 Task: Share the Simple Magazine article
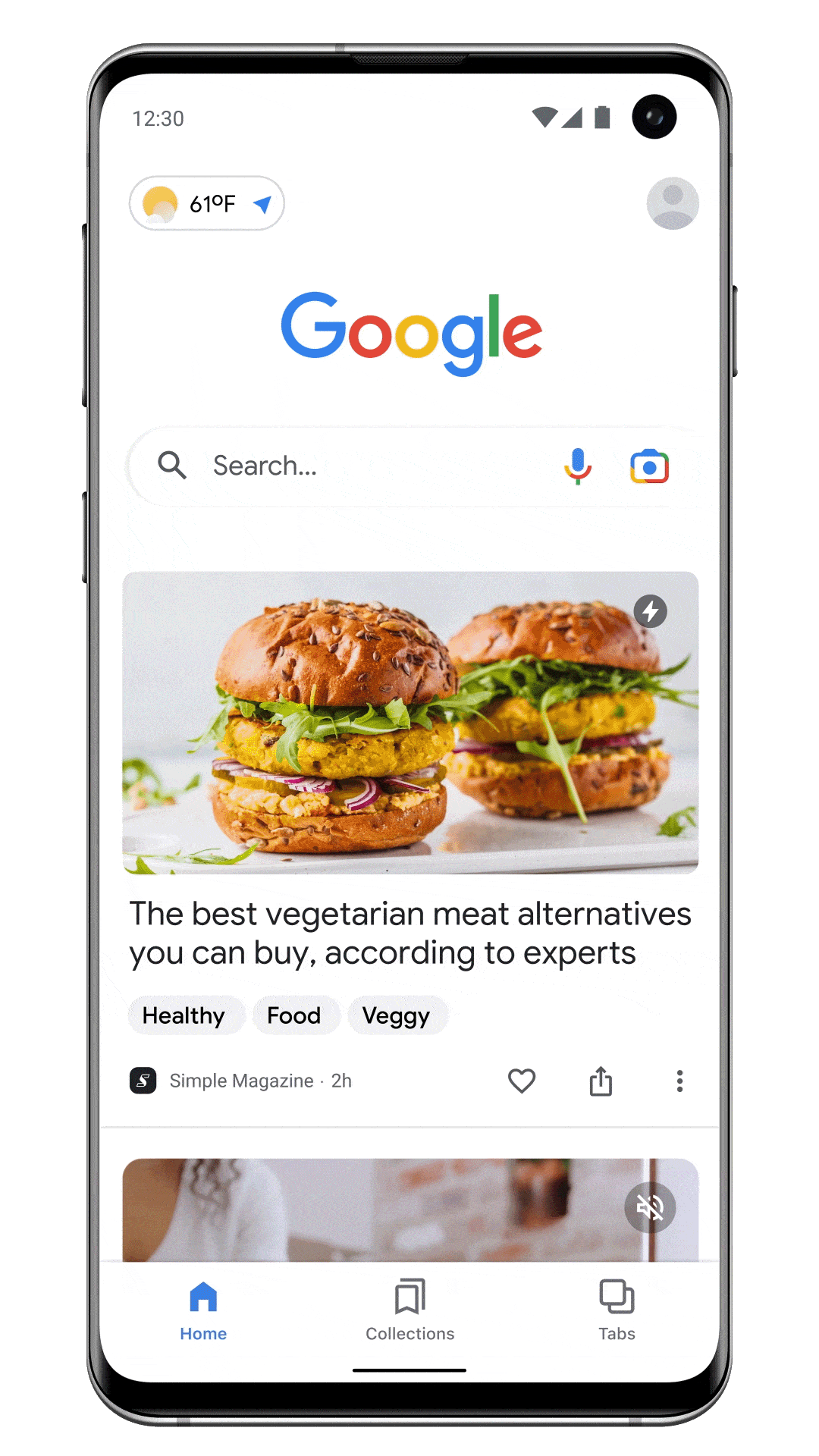[x=601, y=1081]
